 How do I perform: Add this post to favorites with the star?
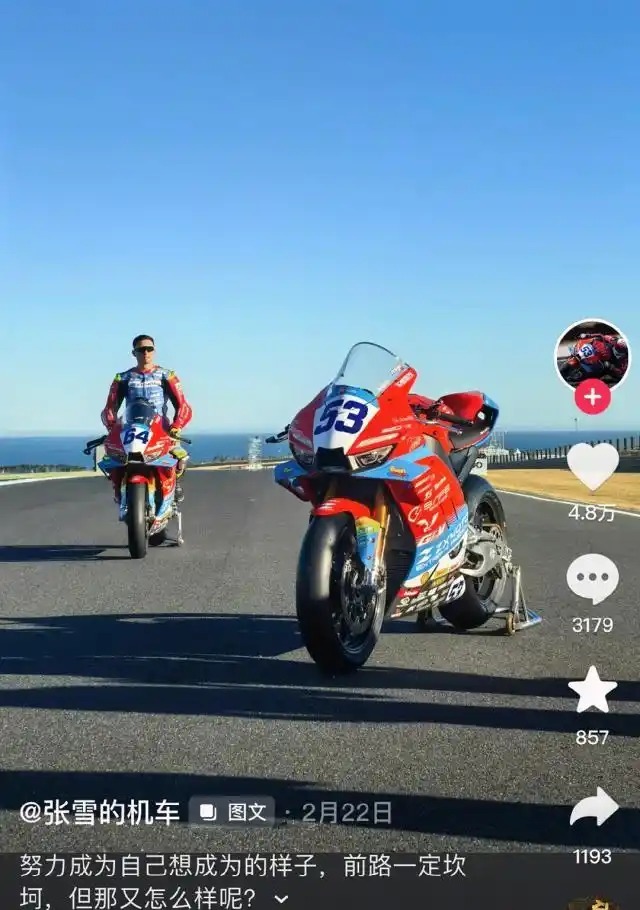point(592,690)
